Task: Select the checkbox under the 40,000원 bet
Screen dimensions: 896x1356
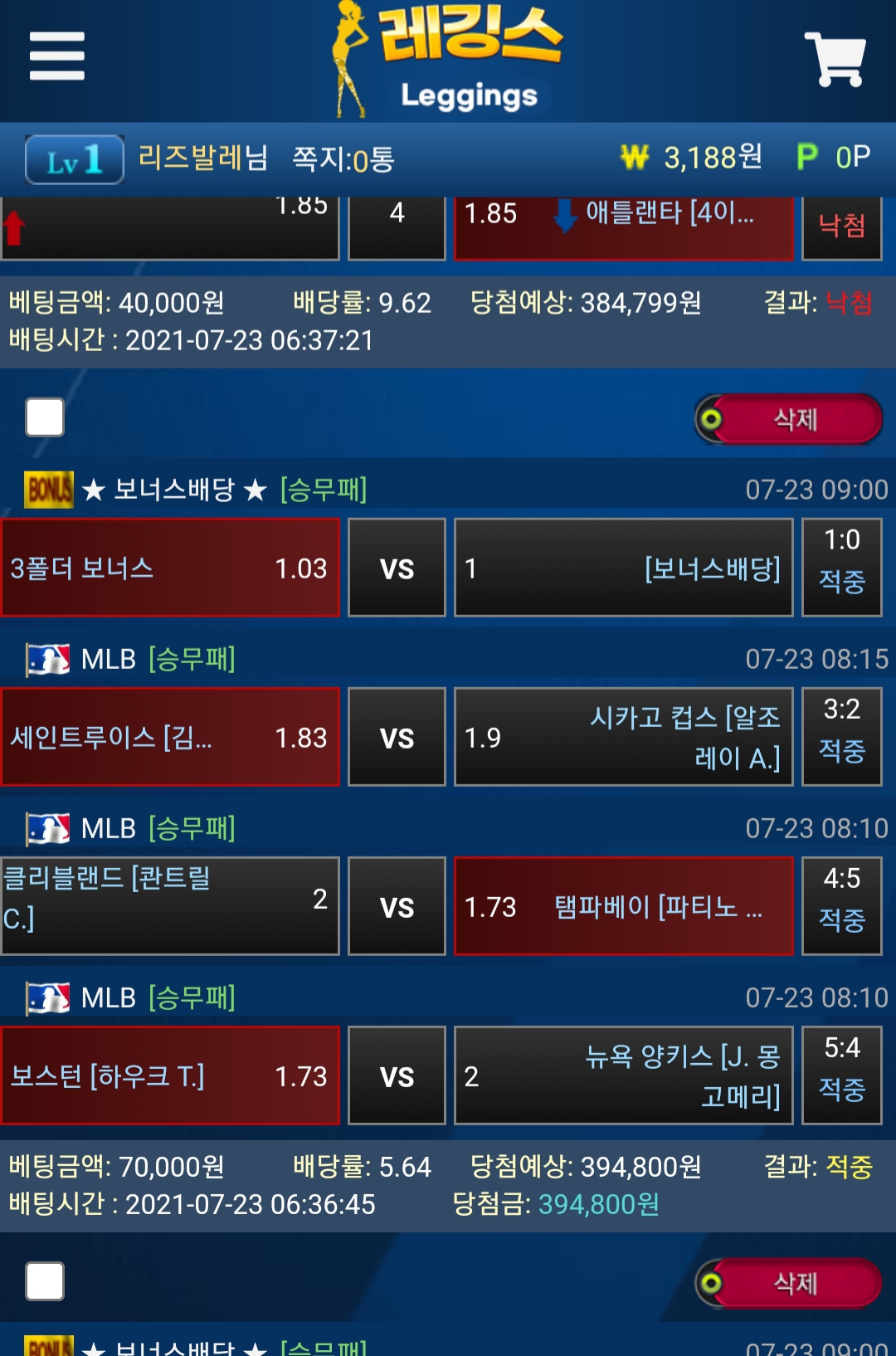Action: (x=45, y=417)
